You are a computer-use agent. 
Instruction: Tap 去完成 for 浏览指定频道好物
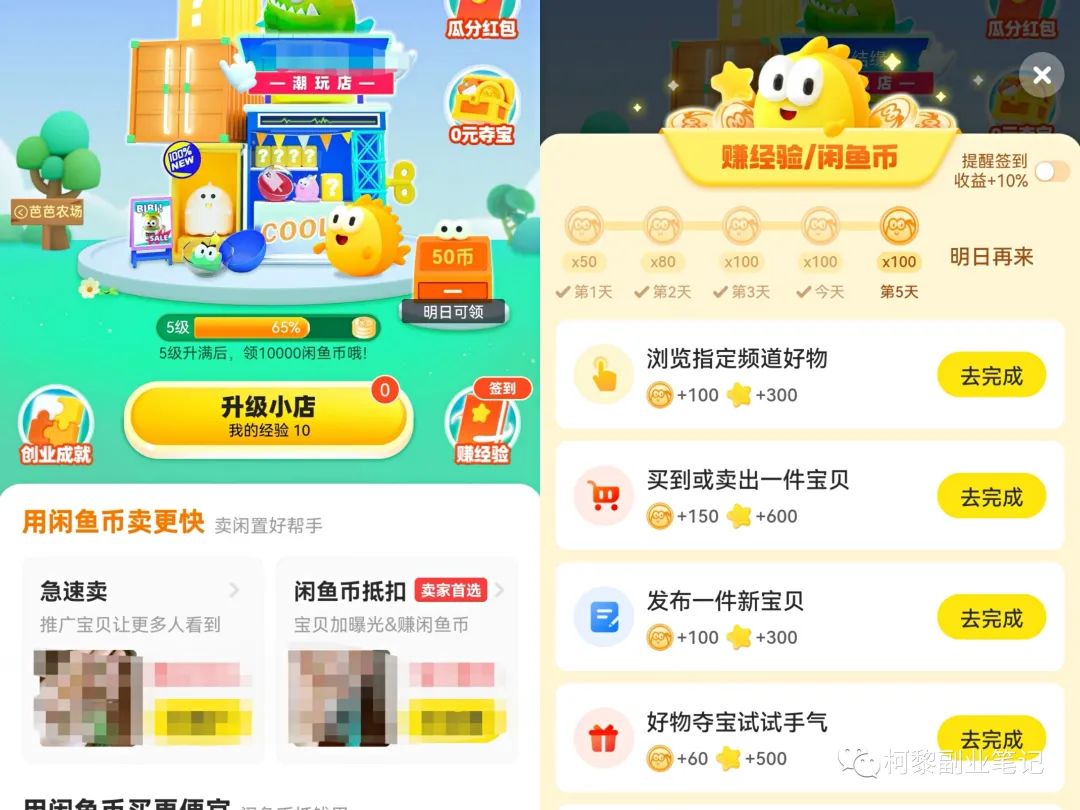tap(991, 376)
